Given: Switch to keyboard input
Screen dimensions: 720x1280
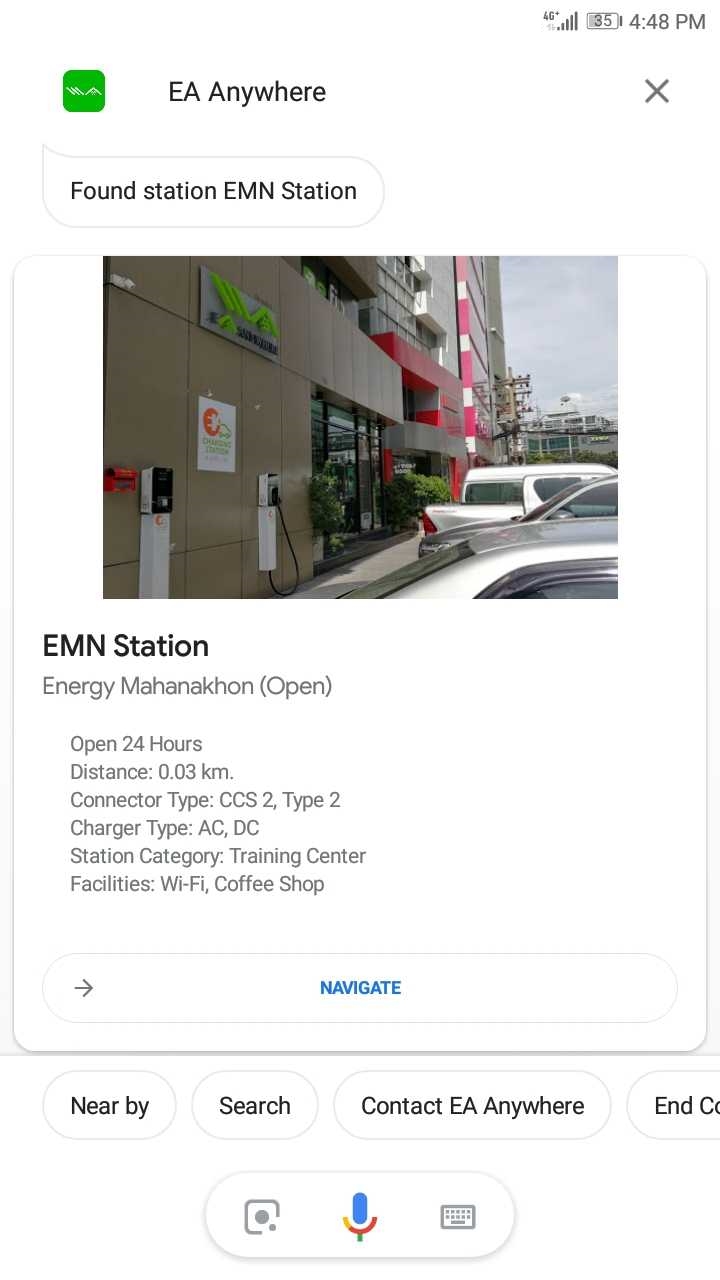Looking at the screenshot, I should [458, 1217].
